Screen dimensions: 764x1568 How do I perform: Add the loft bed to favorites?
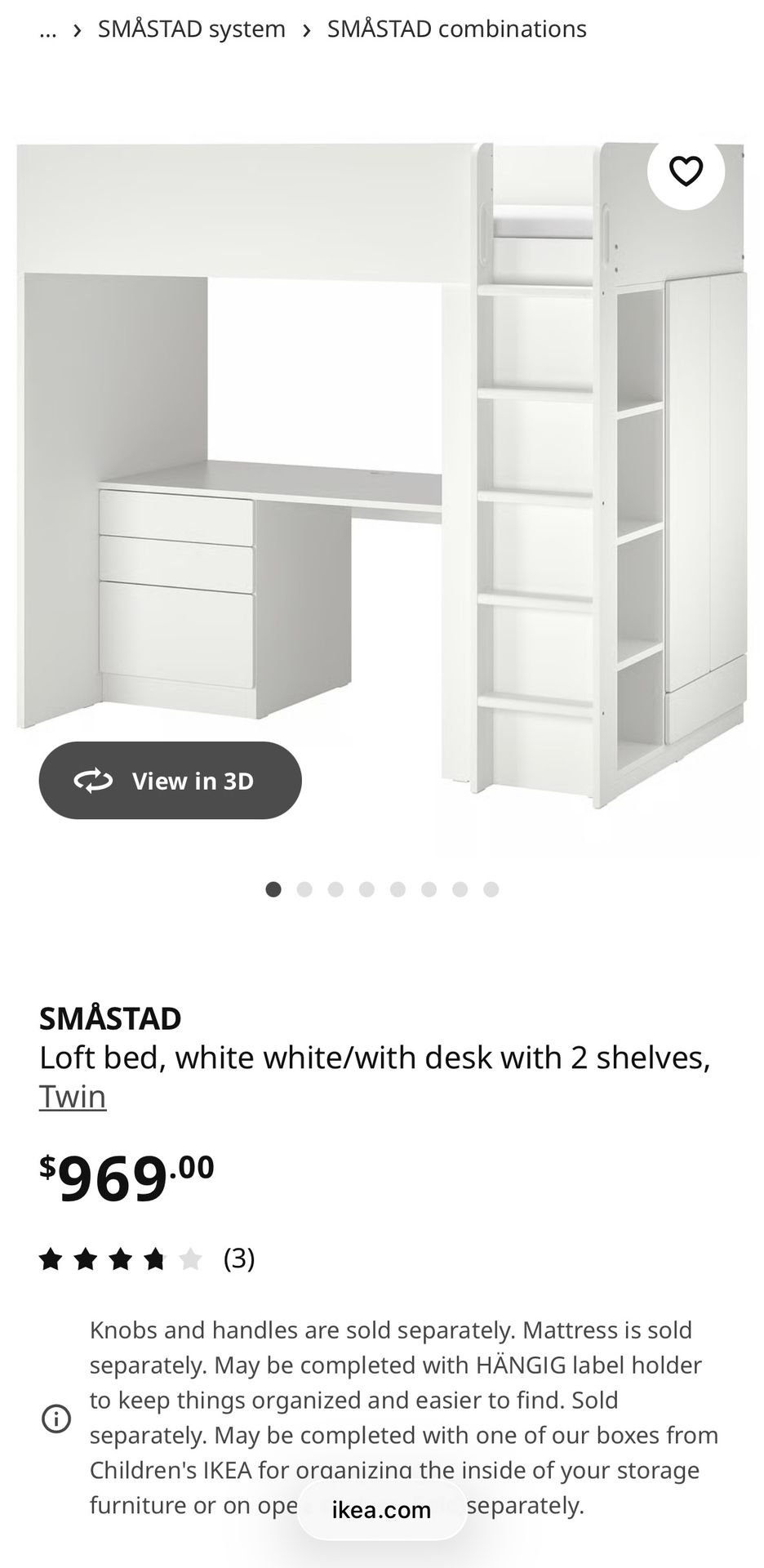[686, 171]
